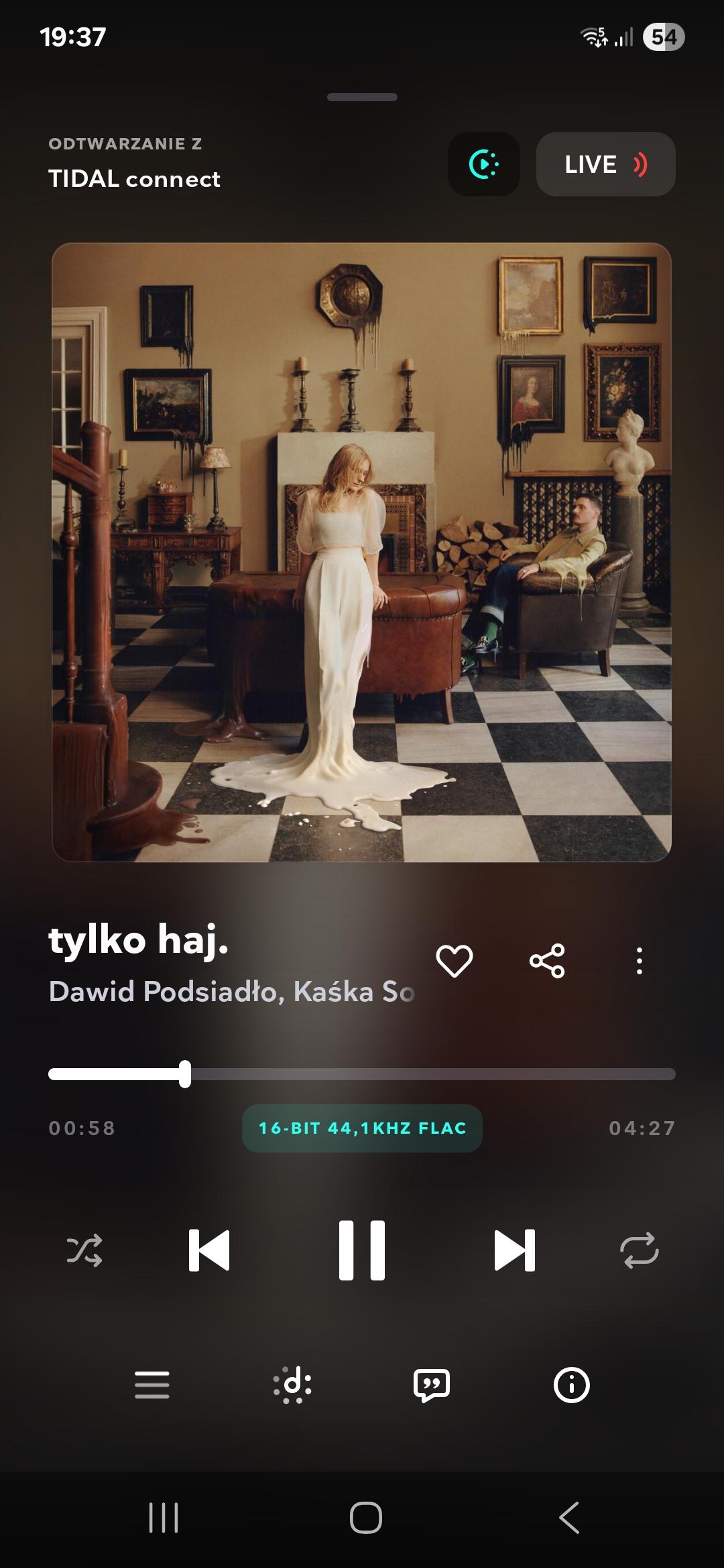Start a LIVE session
724x1568 pixels.
coord(605,164)
